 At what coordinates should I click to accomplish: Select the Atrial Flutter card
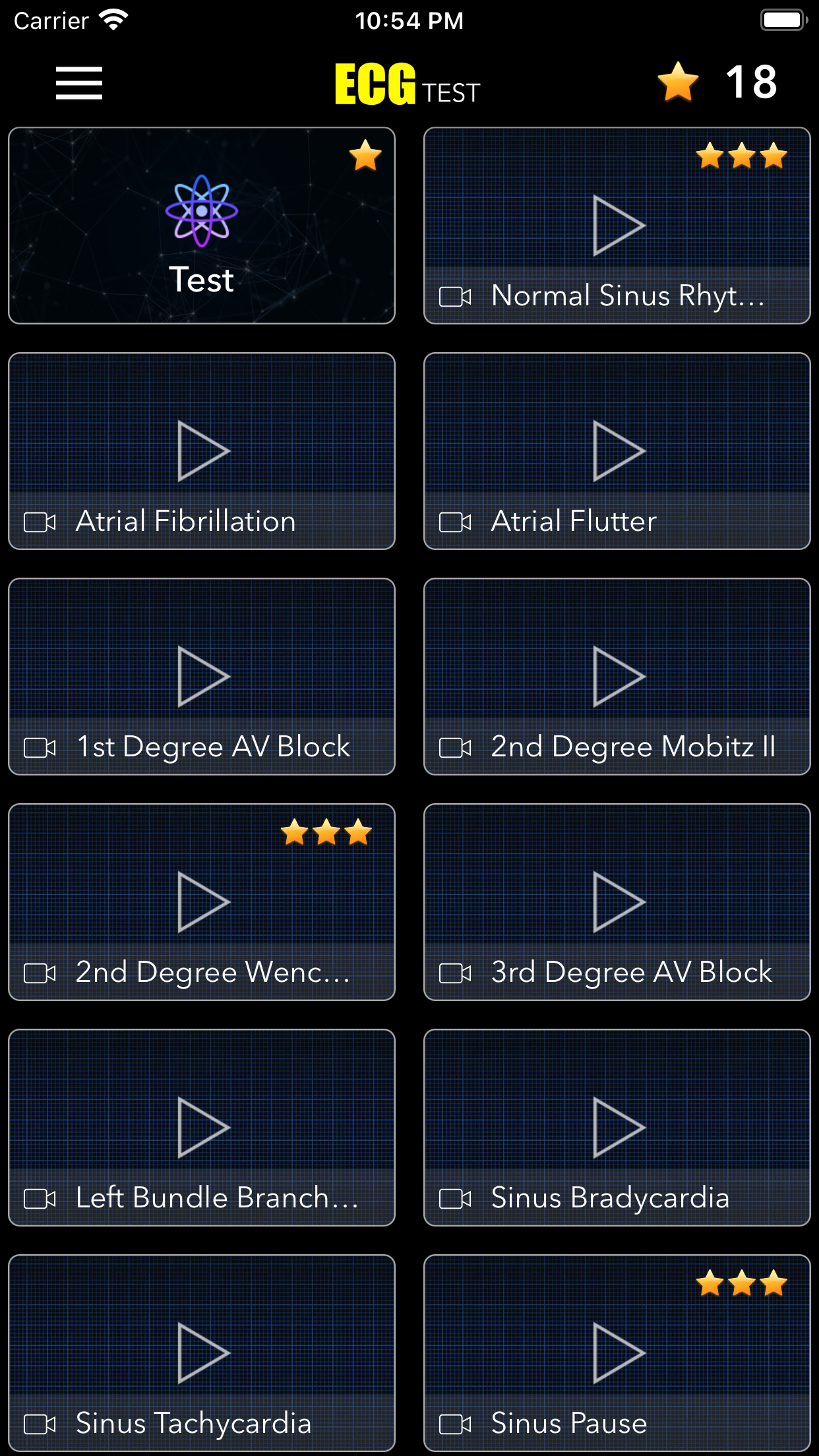[617, 451]
